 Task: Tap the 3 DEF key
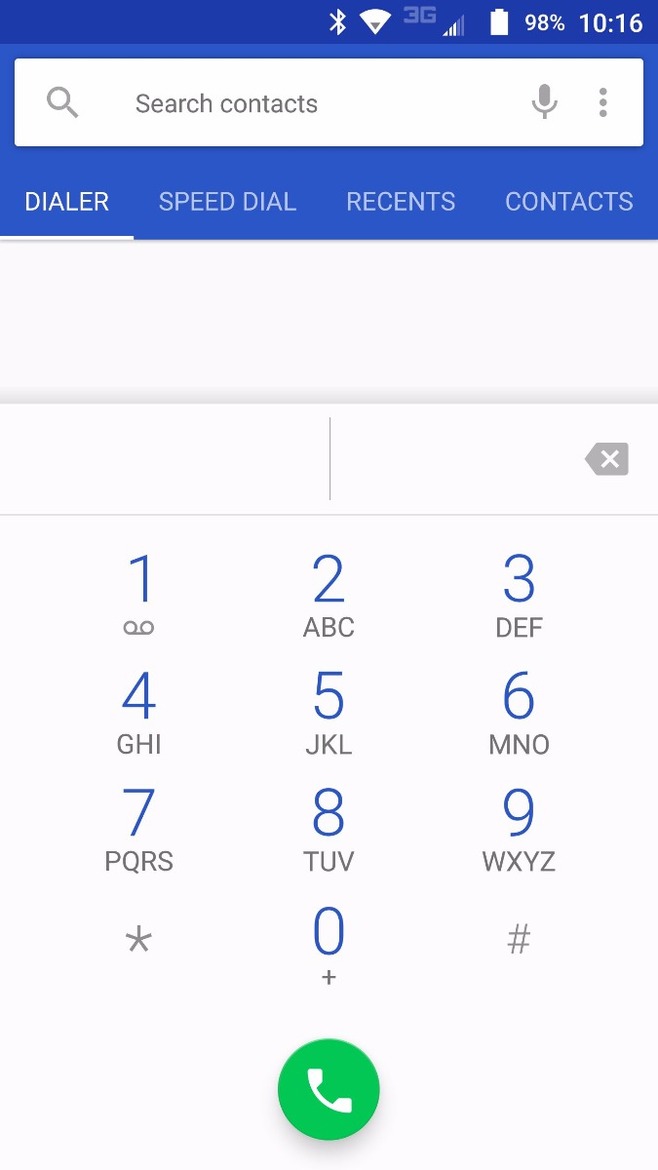click(x=519, y=595)
